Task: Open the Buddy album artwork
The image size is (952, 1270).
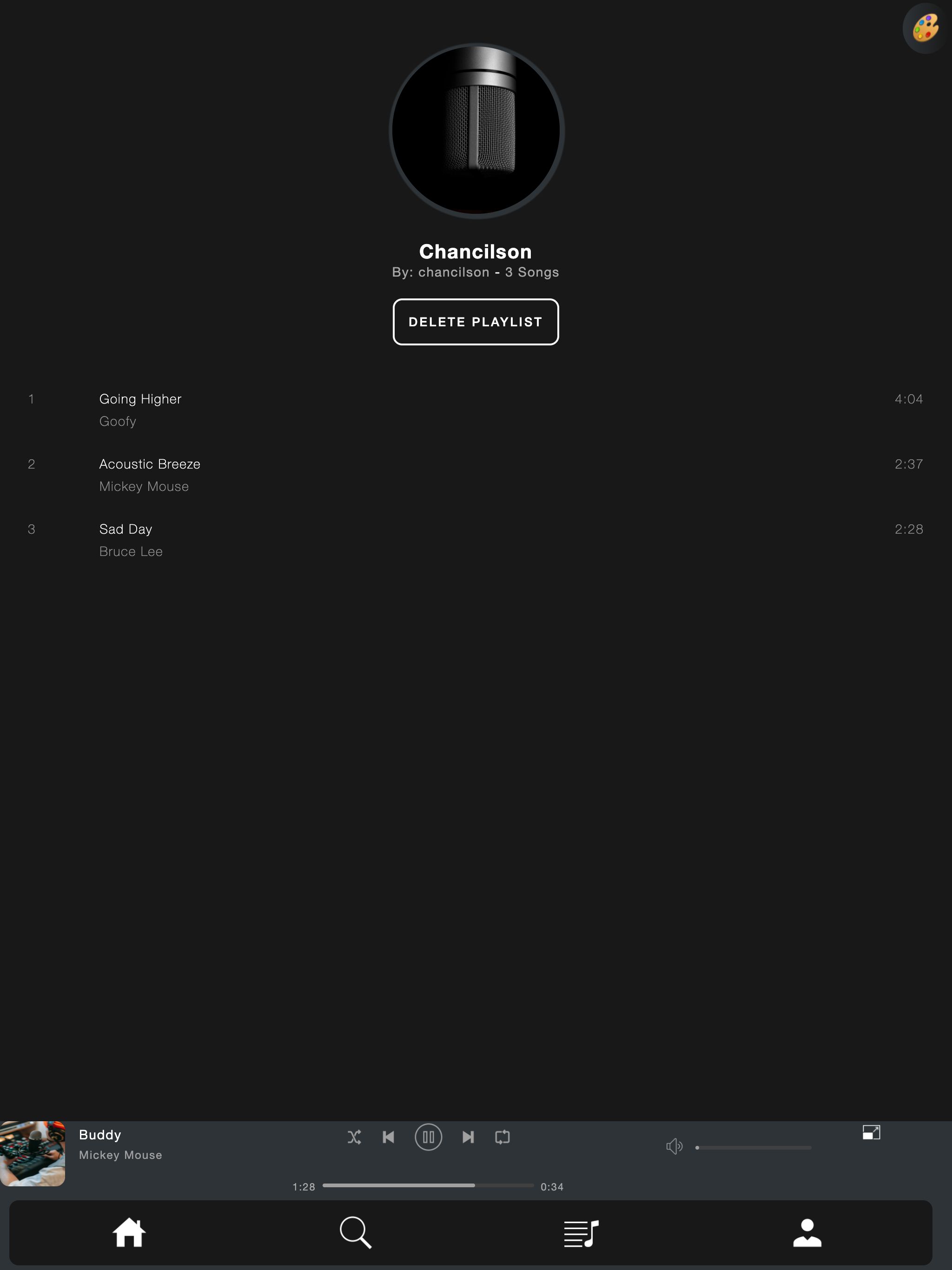Action: (33, 1153)
